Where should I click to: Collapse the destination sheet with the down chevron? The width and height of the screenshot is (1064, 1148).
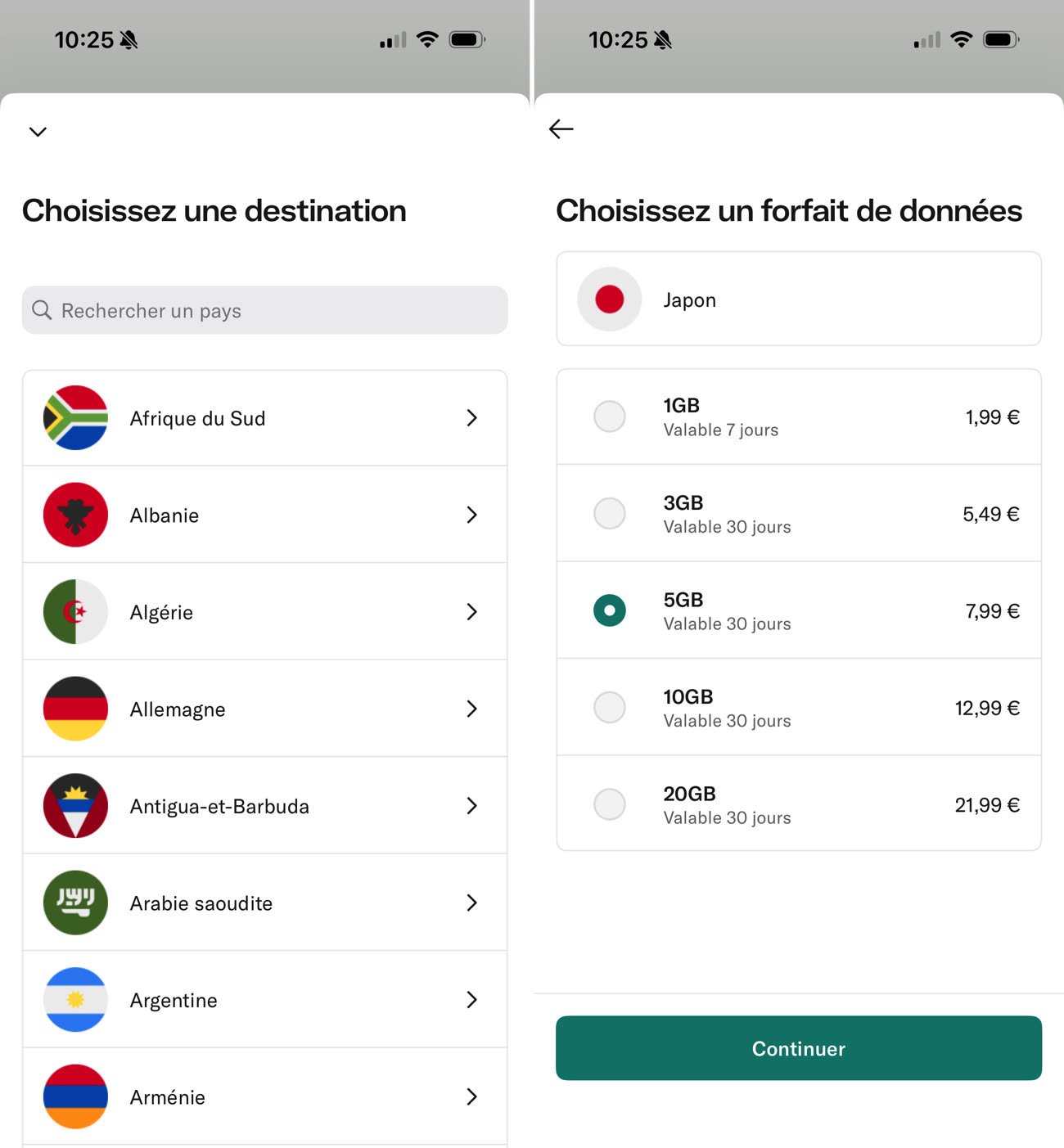tap(38, 131)
